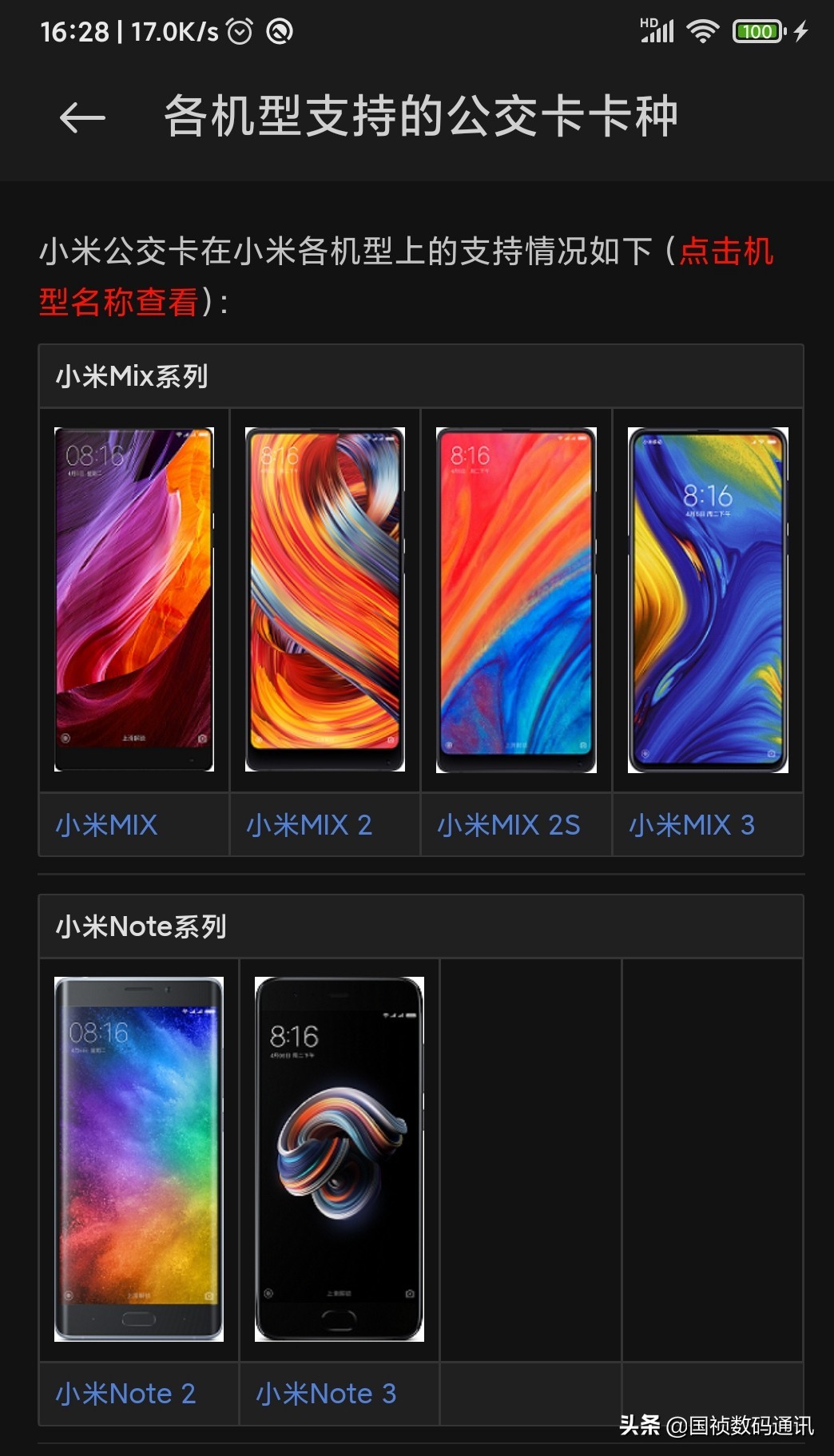Open the 小米MIX model link
The width and height of the screenshot is (834, 1456).
[x=106, y=825]
